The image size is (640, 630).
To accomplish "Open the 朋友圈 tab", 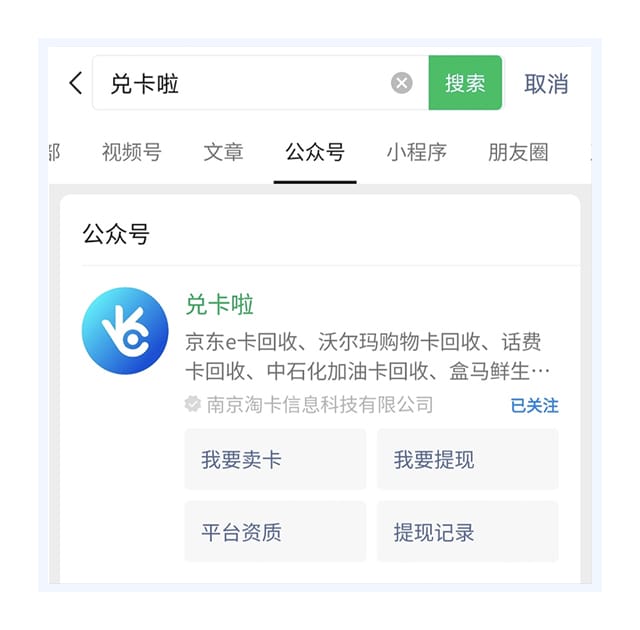I will [518, 152].
